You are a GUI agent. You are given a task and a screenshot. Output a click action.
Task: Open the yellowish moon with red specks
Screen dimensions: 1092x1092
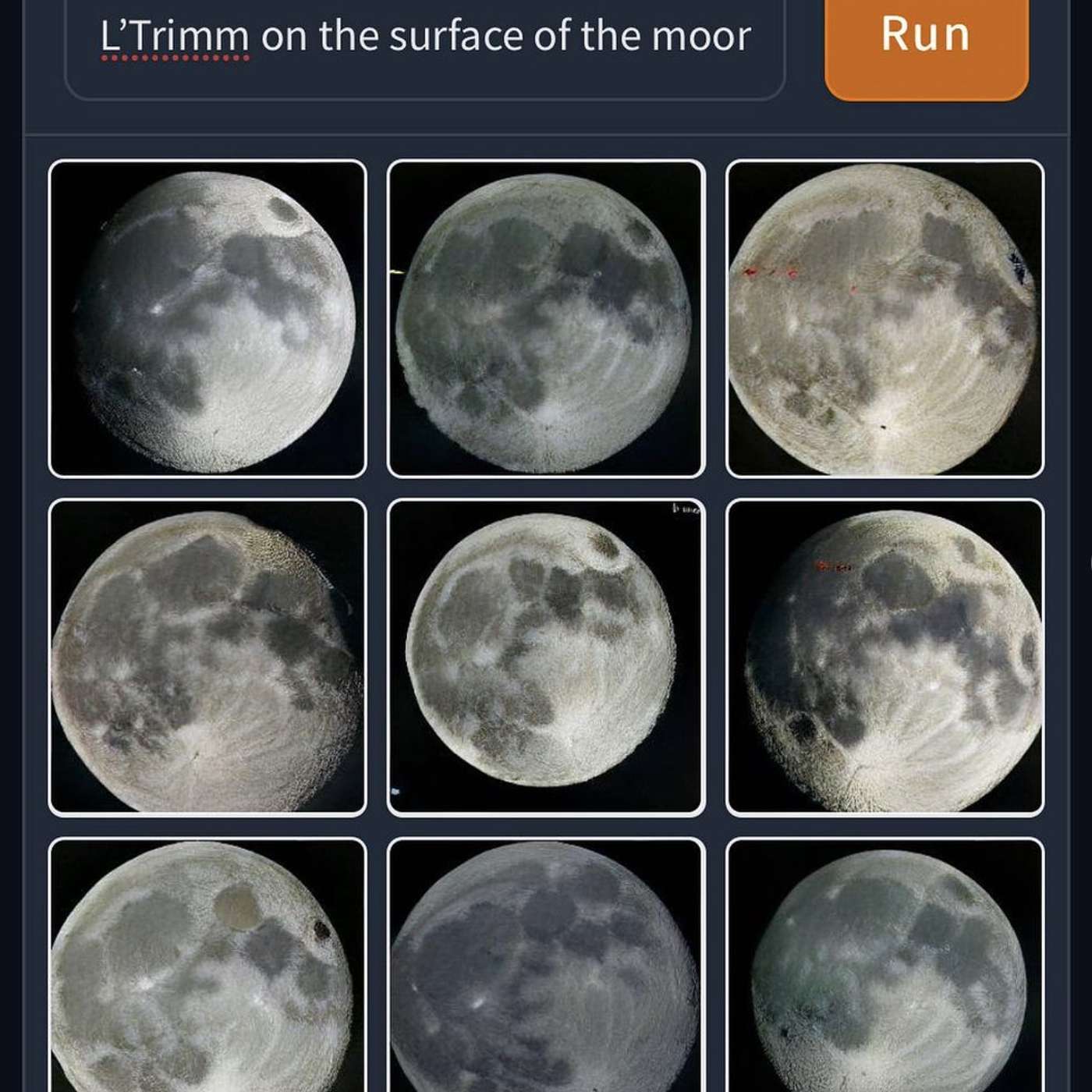885,318
